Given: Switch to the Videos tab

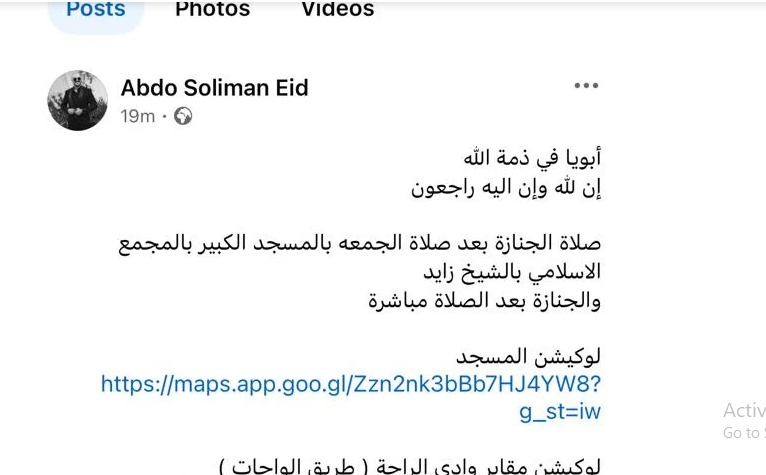Looking at the screenshot, I should [x=337, y=10].
